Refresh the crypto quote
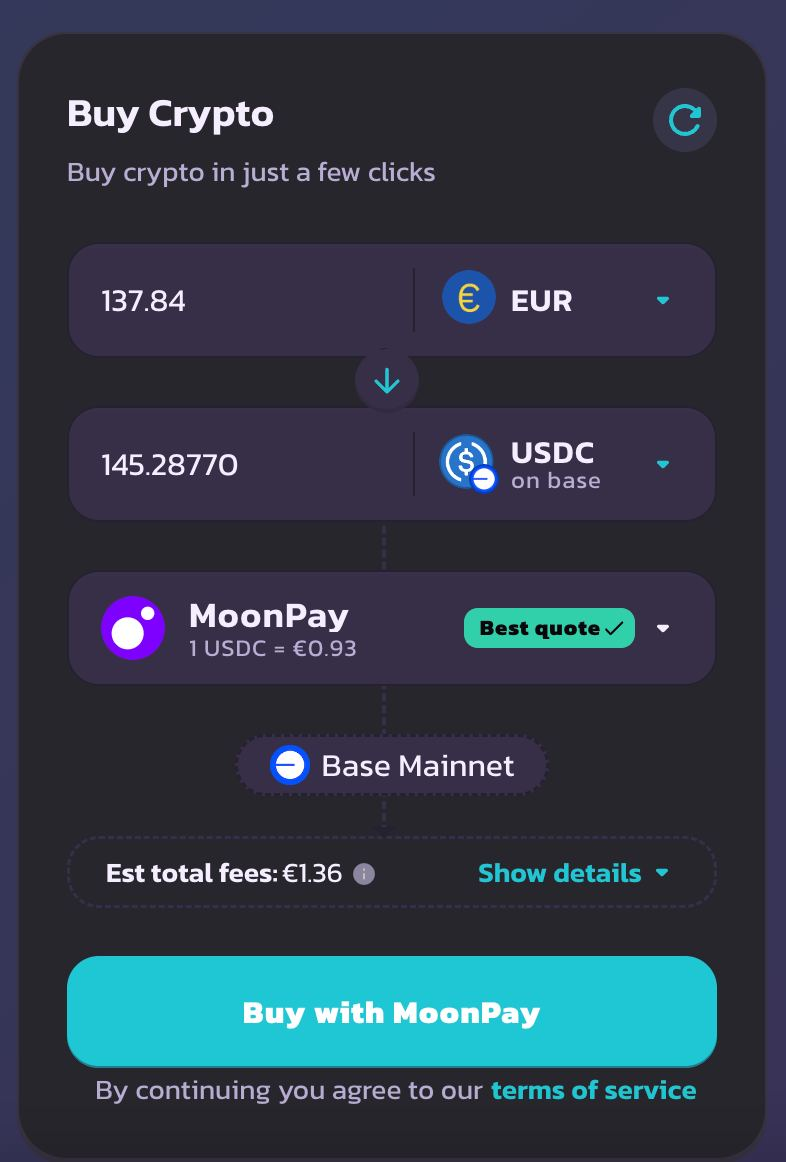786x1162 pixels. pos(685,121)
